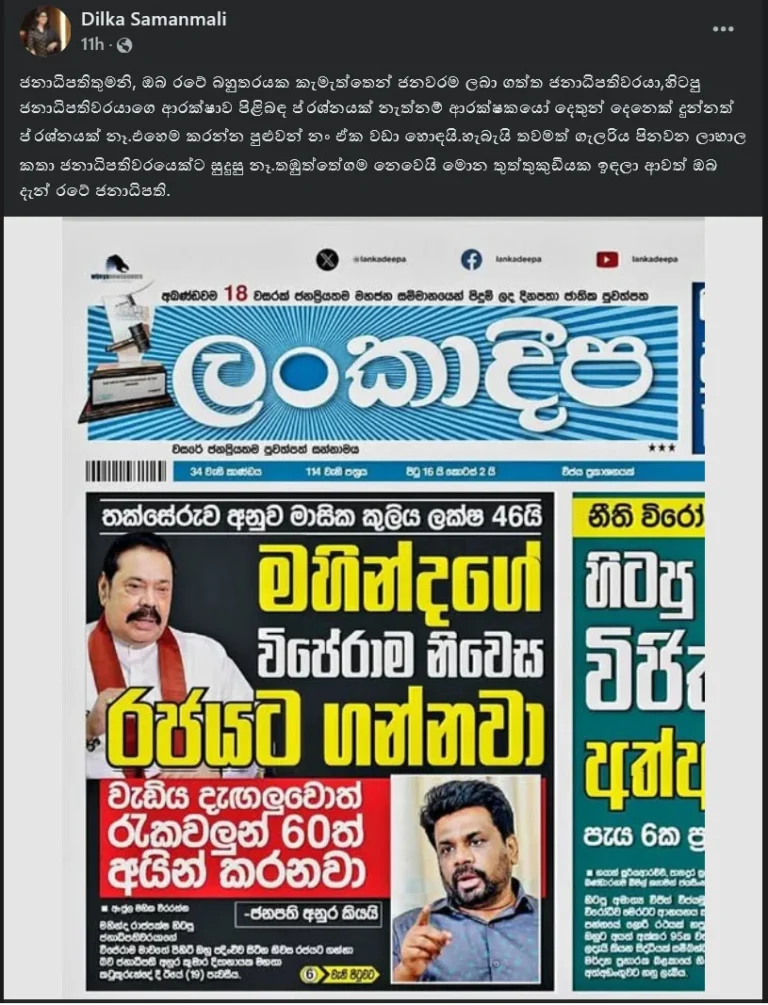Open the post's three-dot options menu
Image resolution: width=768 pixels, height=1005 pixels.
(722, 29)
